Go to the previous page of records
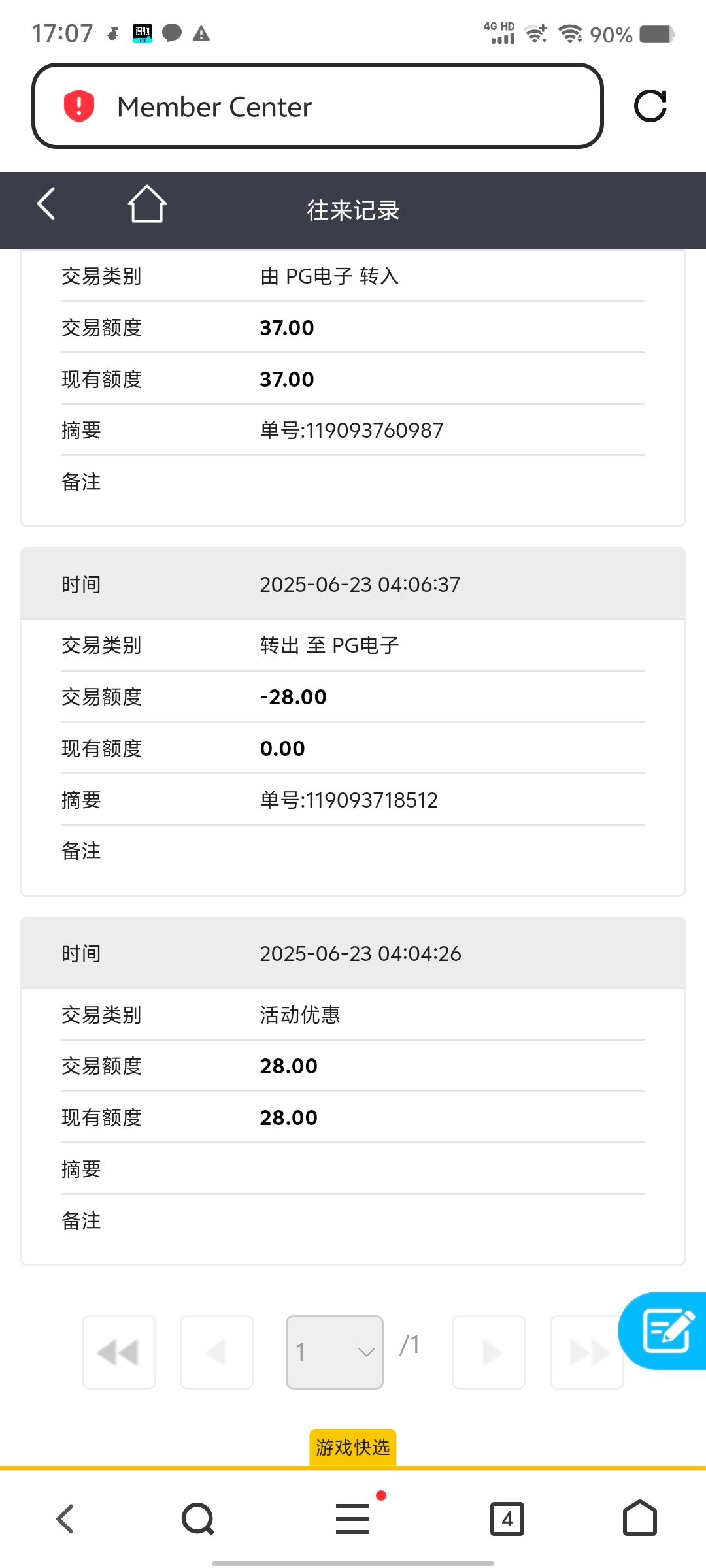 coord(217,1352)
